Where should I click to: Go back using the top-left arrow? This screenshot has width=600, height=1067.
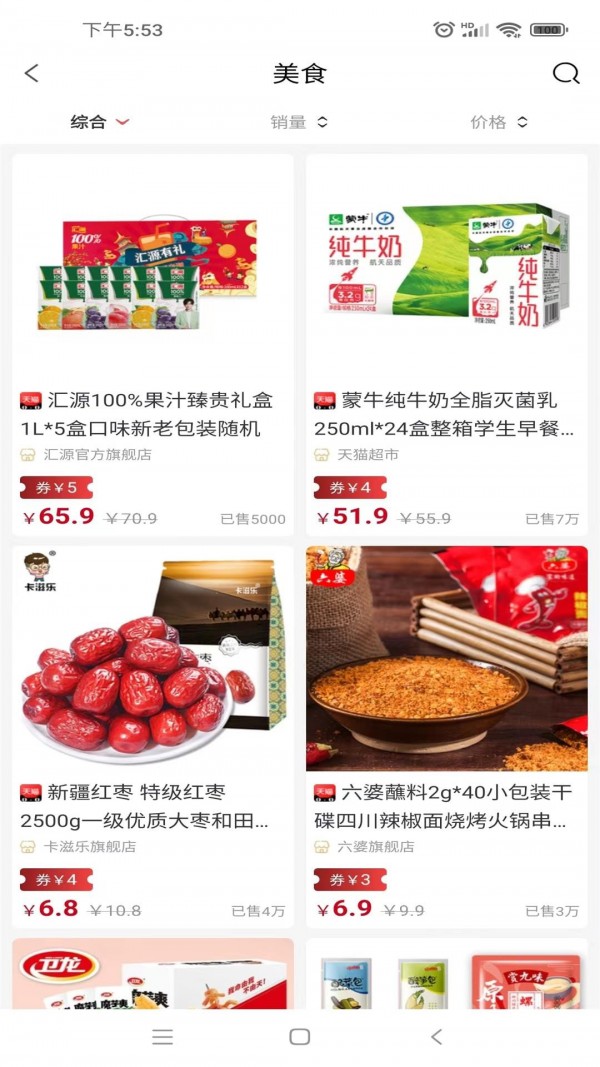31,73
